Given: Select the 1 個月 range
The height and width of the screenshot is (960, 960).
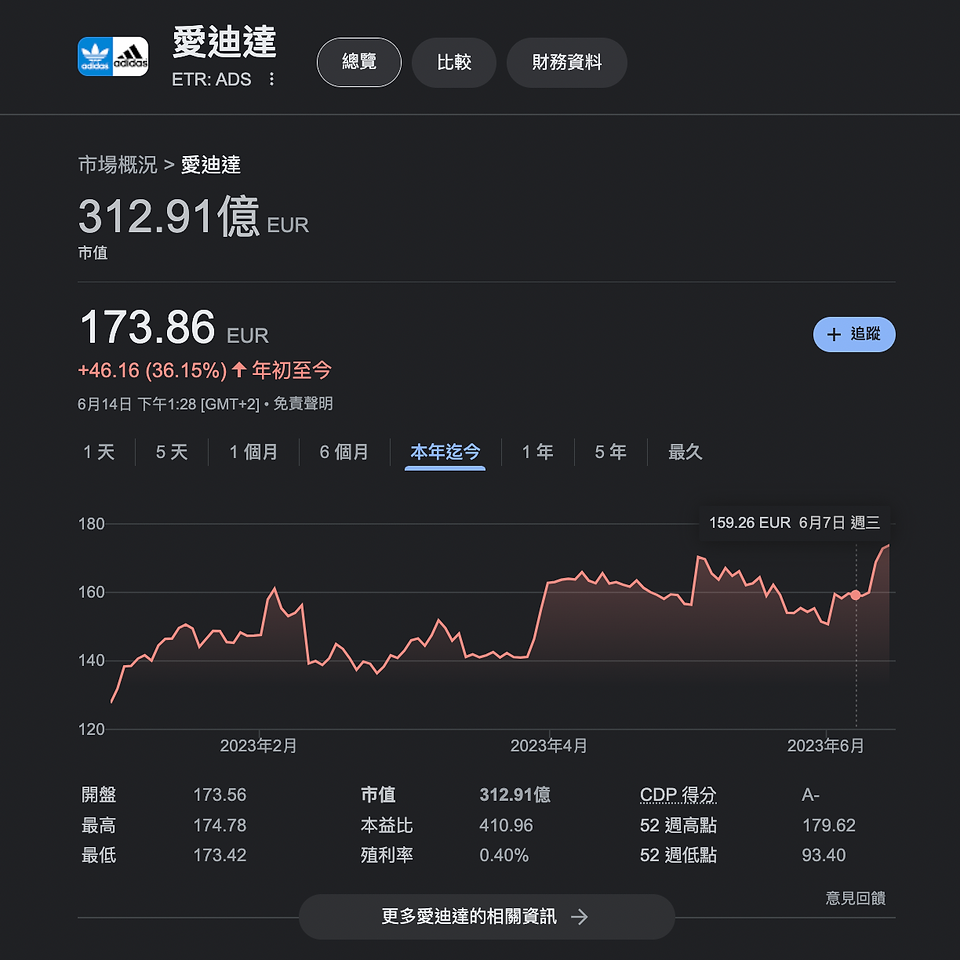Looking at the screenshot, I should click(x=253, y=452).
